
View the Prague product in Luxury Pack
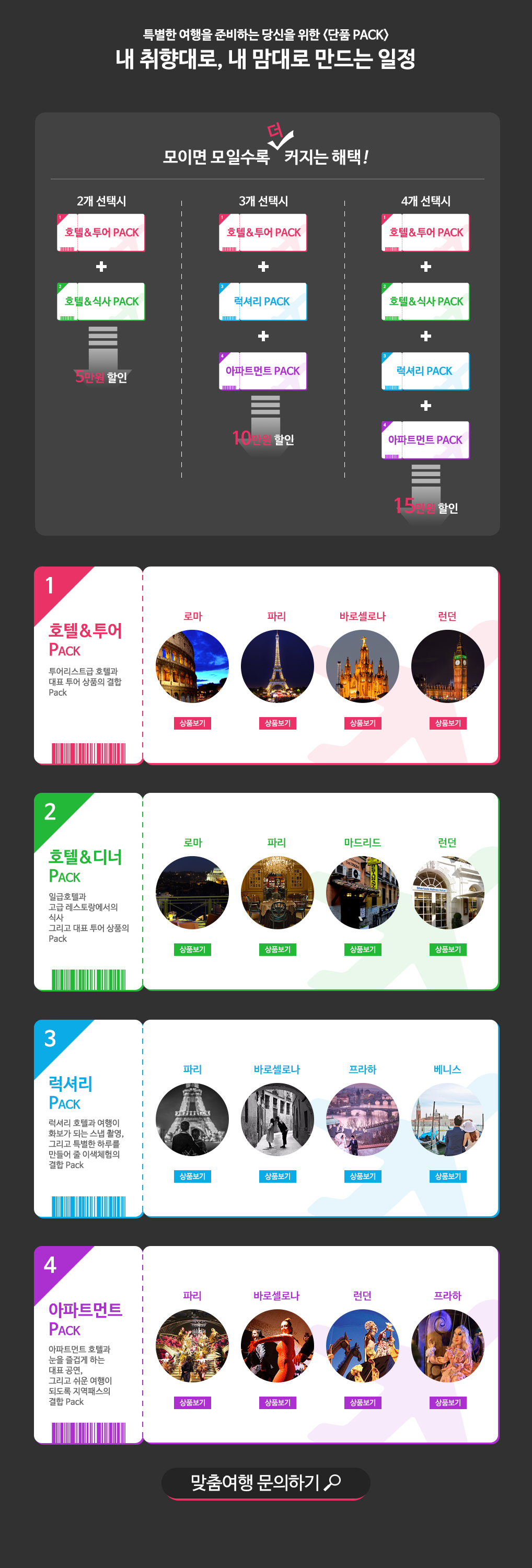click(363, 1177)
